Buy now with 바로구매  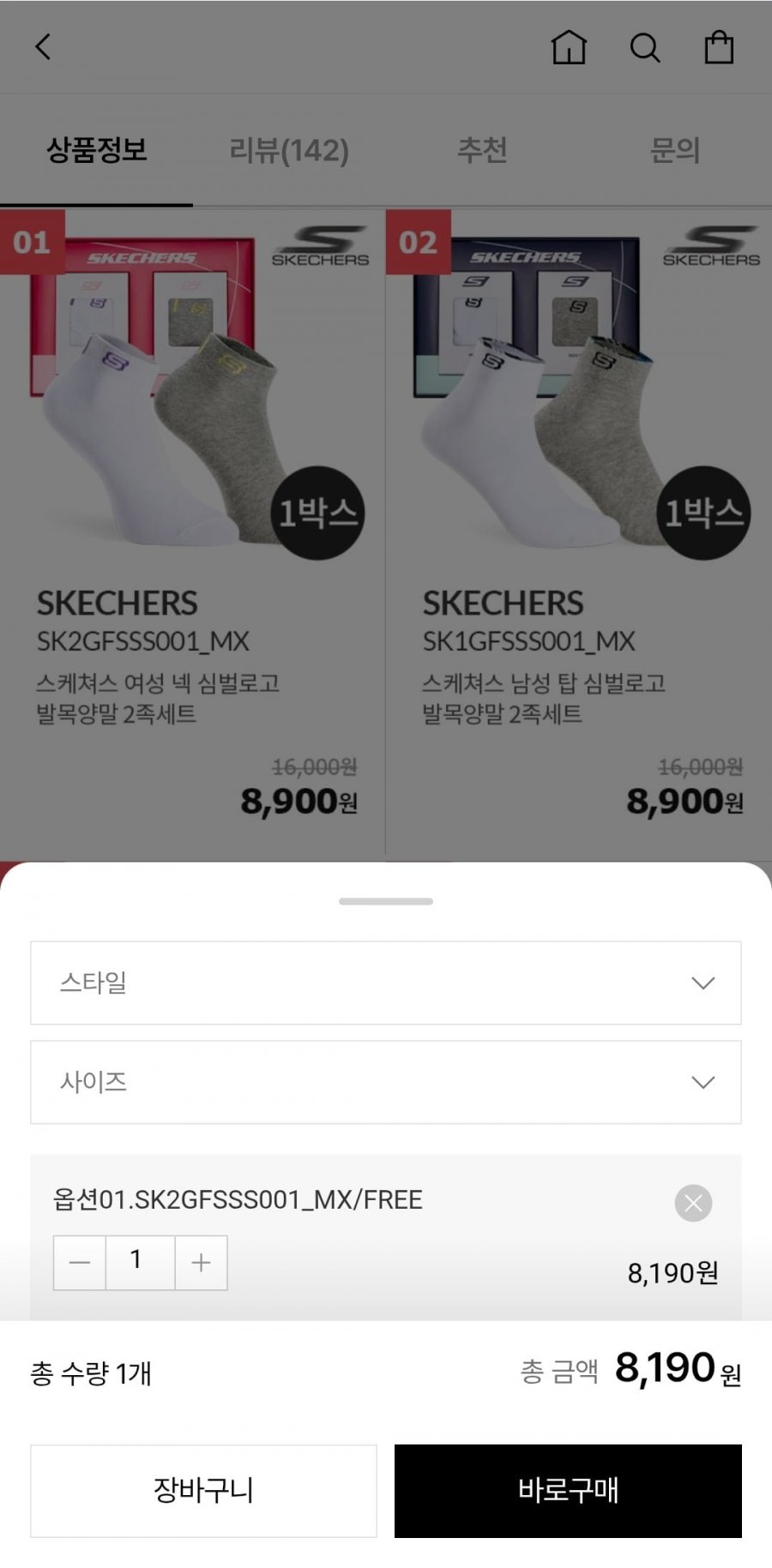(568, 1490)
